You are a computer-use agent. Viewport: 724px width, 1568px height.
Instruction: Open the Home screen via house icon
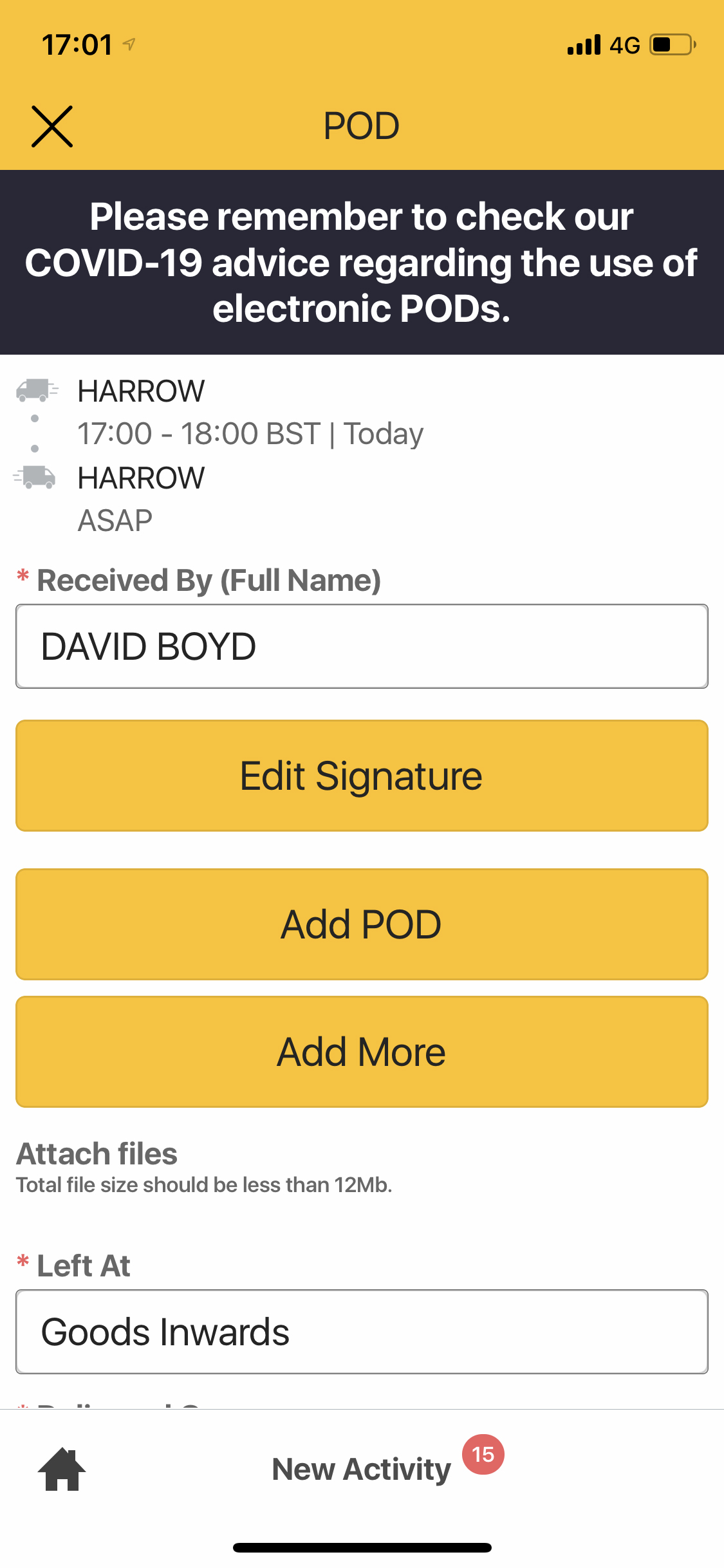coord(62,1470)
